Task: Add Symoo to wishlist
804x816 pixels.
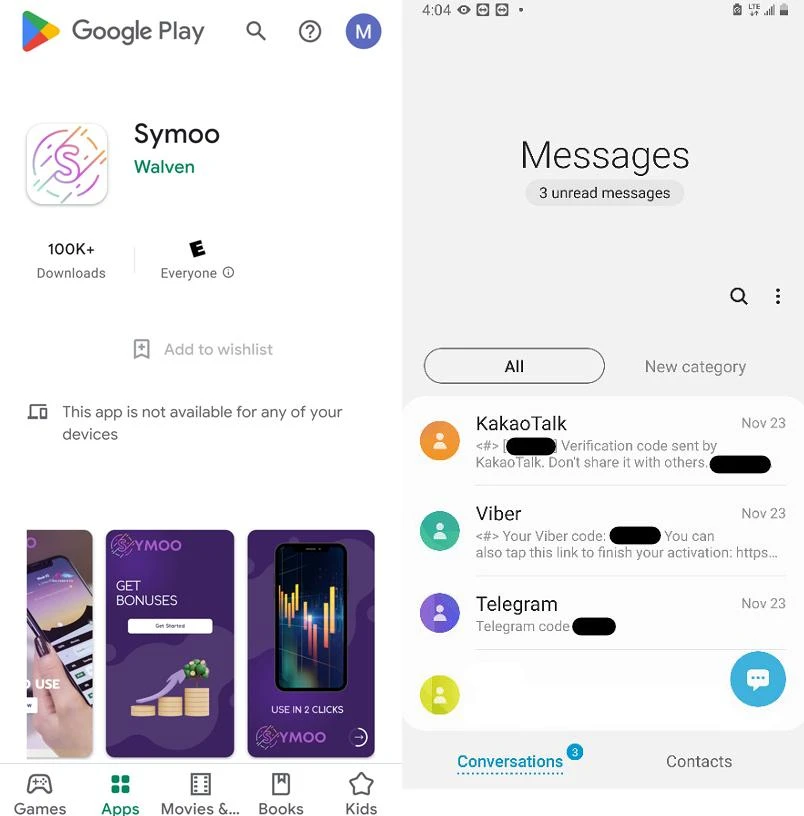Action: 203,349
